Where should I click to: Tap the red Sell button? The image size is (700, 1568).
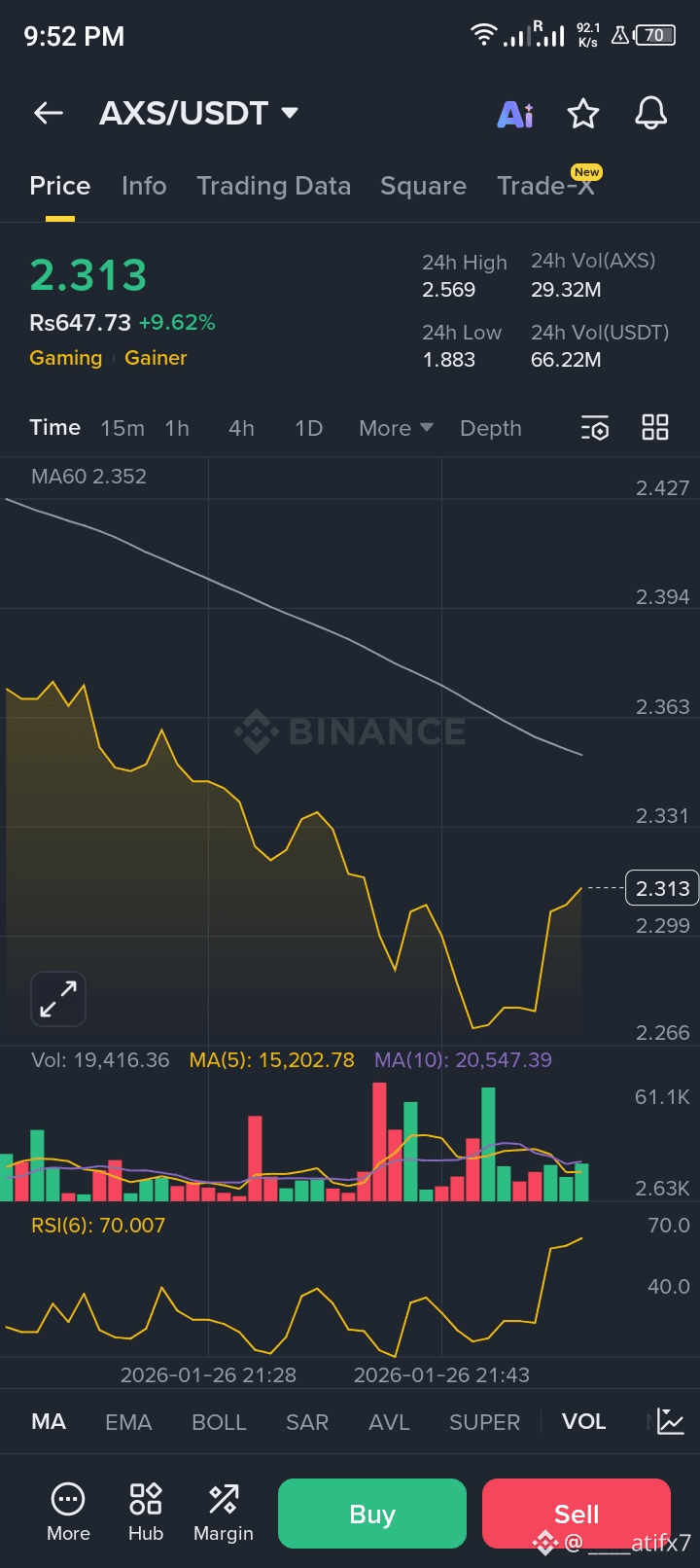(x=576, y=1514)
